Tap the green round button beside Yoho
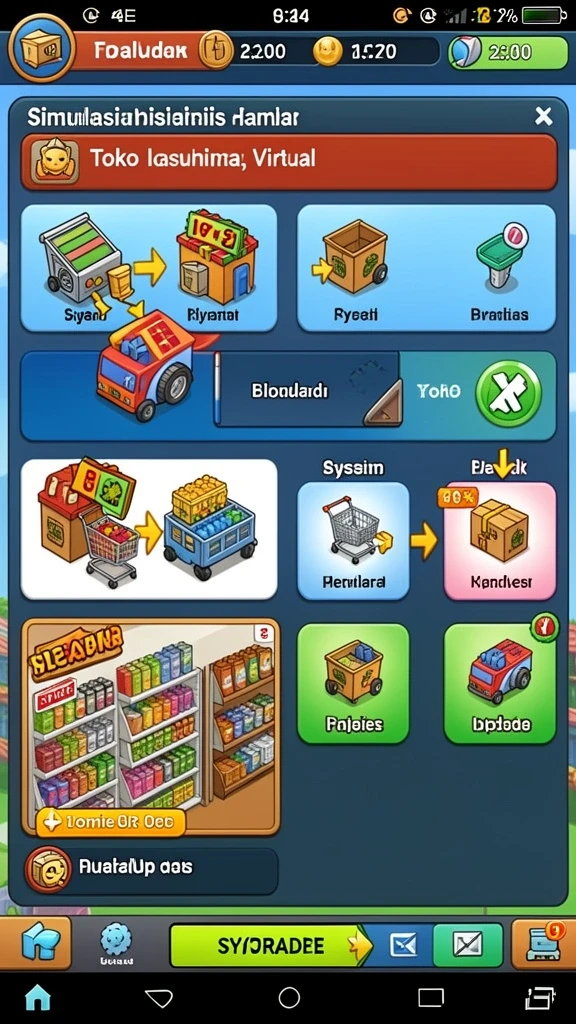This screenshot has width=576, height=1024. pos(508,394)
